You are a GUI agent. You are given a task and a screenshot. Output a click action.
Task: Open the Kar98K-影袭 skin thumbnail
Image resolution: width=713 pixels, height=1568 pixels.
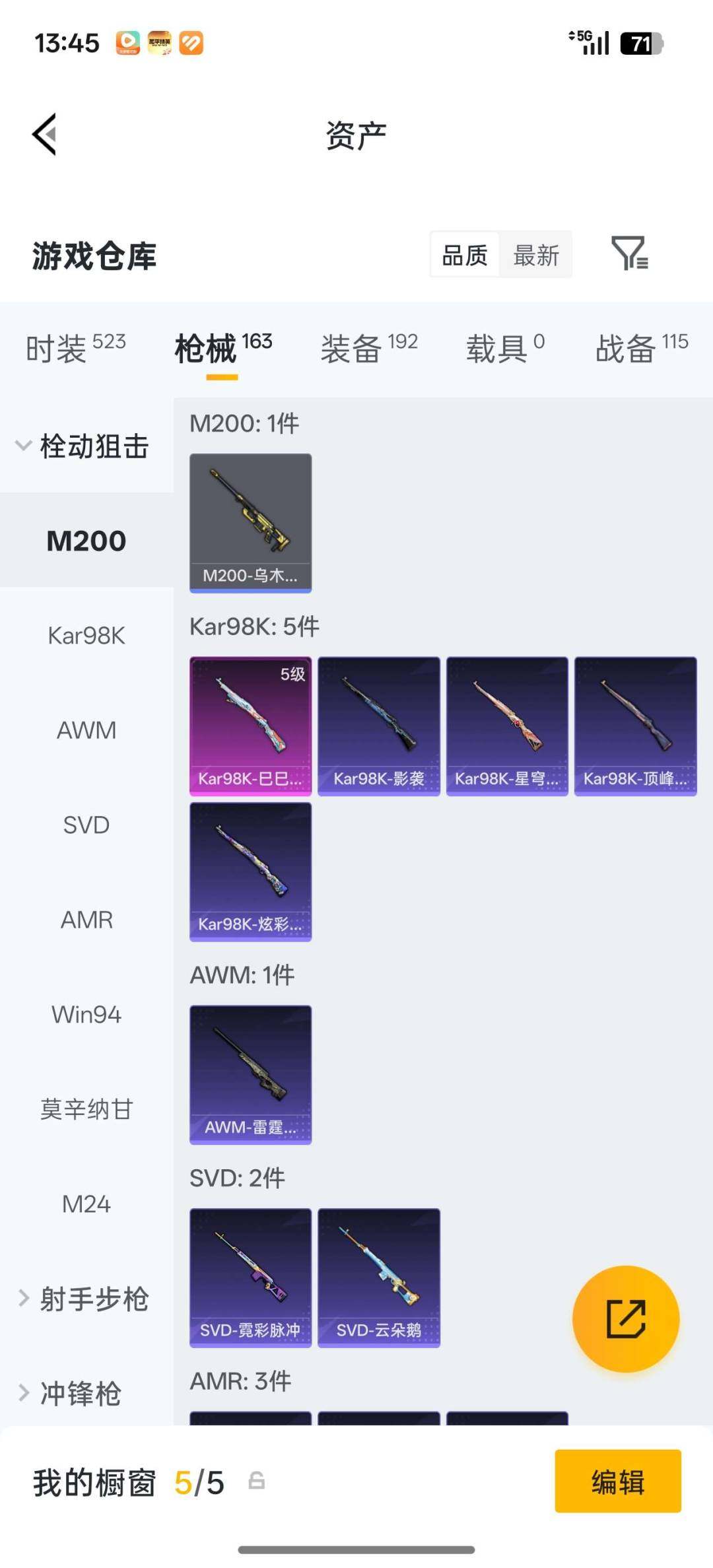(x=378, y=724)
